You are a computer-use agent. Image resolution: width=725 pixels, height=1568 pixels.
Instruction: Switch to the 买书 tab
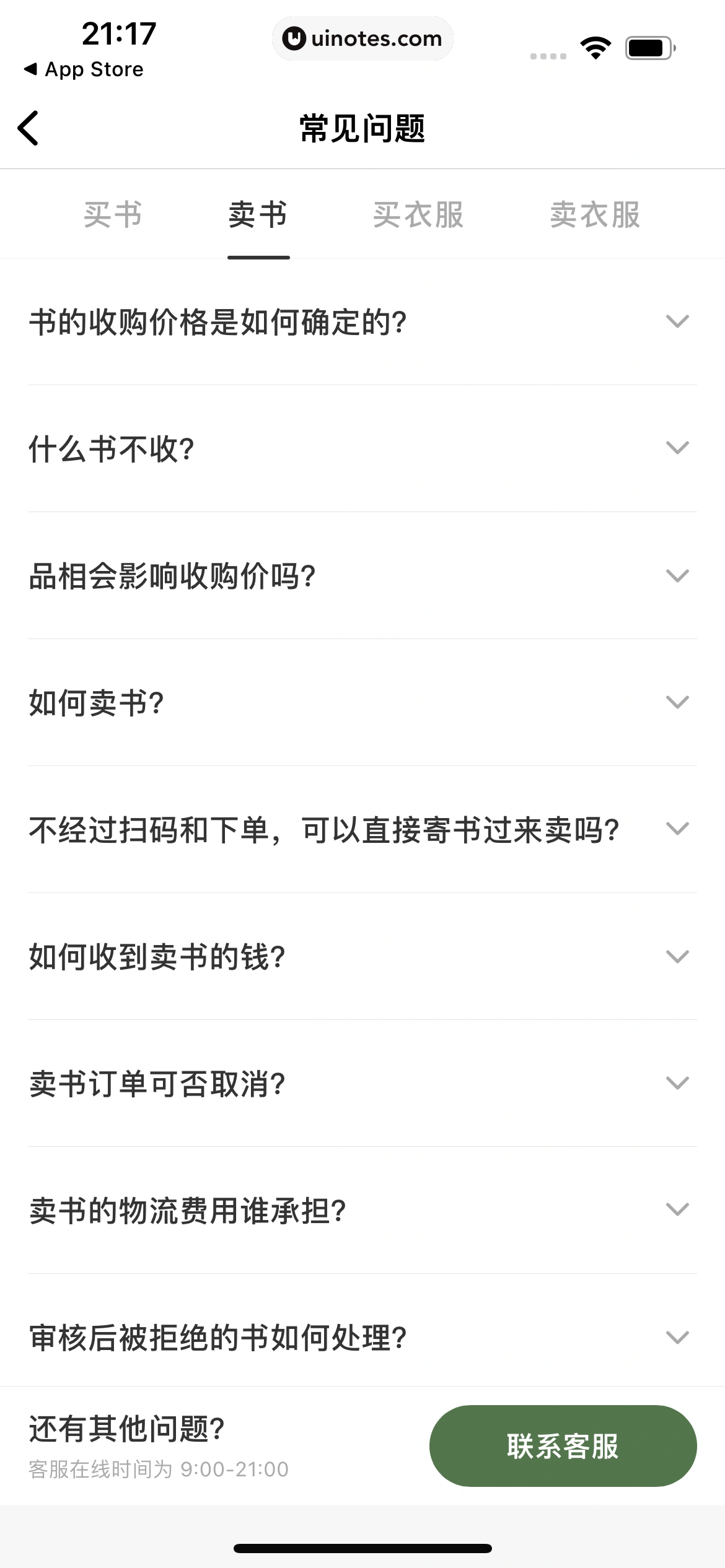point(113,215)
